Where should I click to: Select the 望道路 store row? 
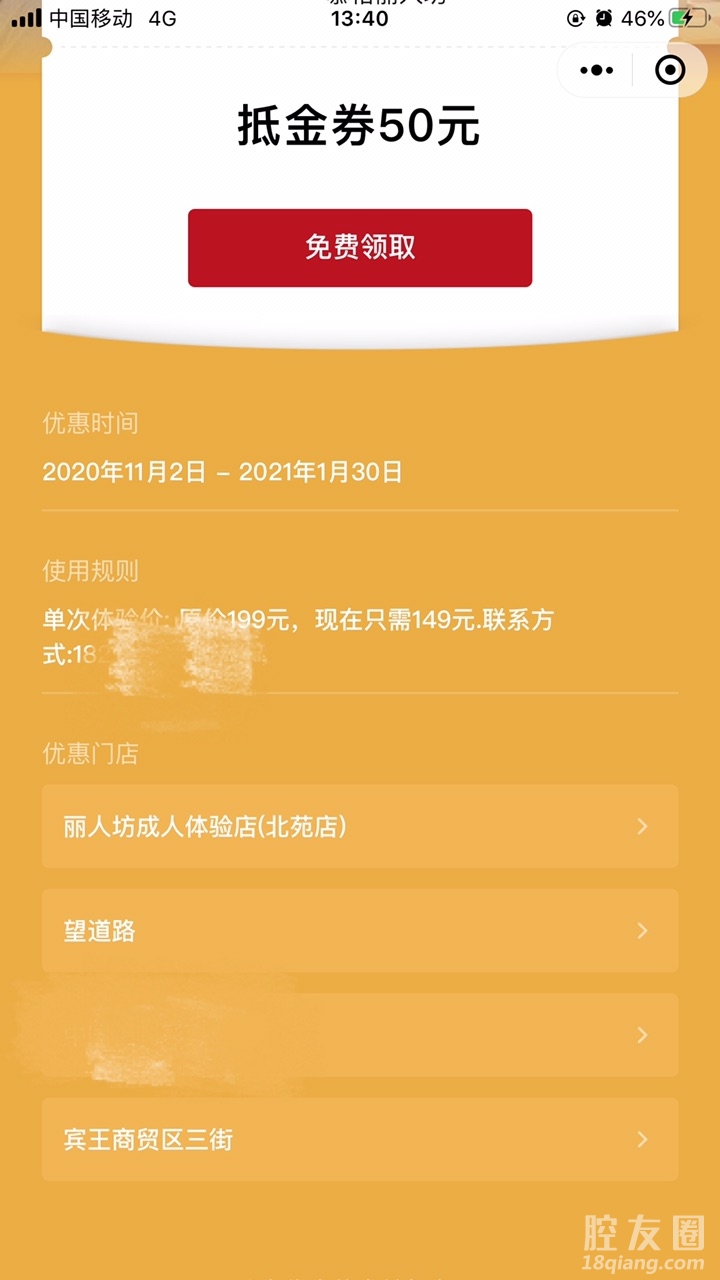click(360, 931)
